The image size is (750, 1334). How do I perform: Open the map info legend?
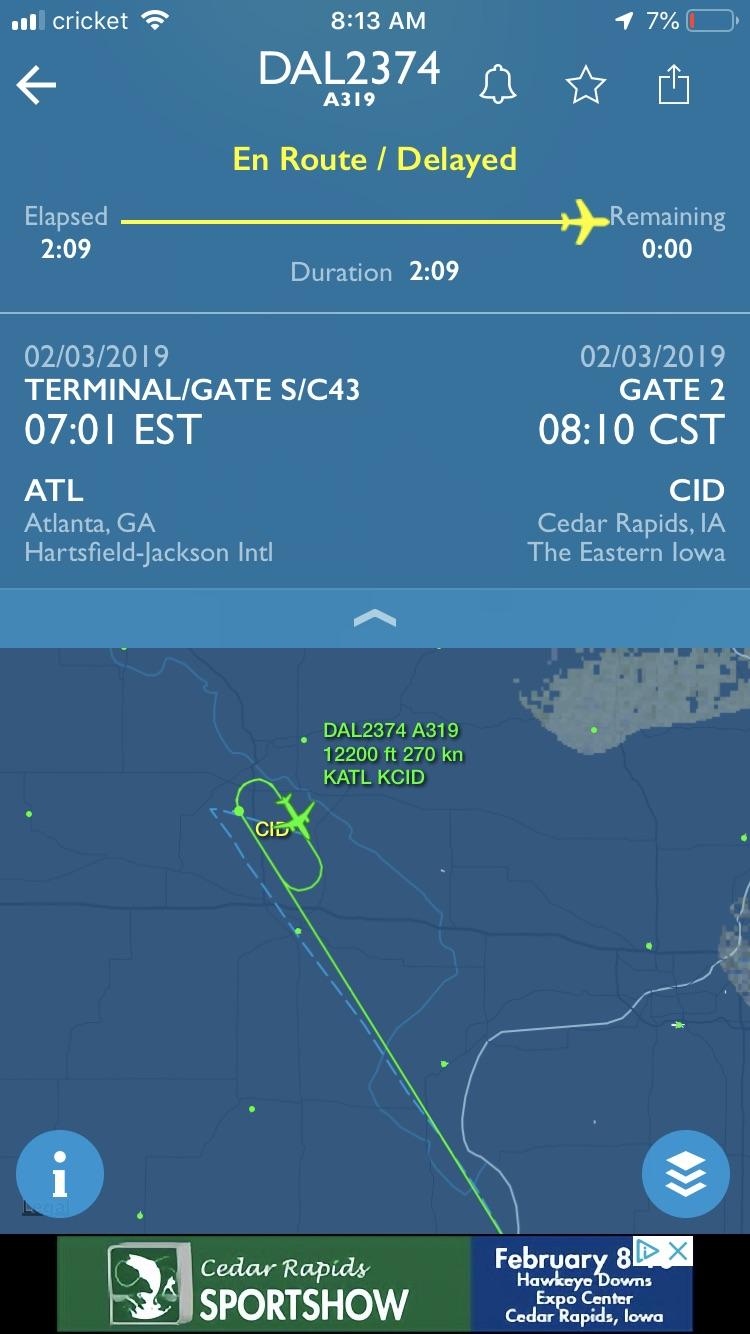tap(60, 1174)
